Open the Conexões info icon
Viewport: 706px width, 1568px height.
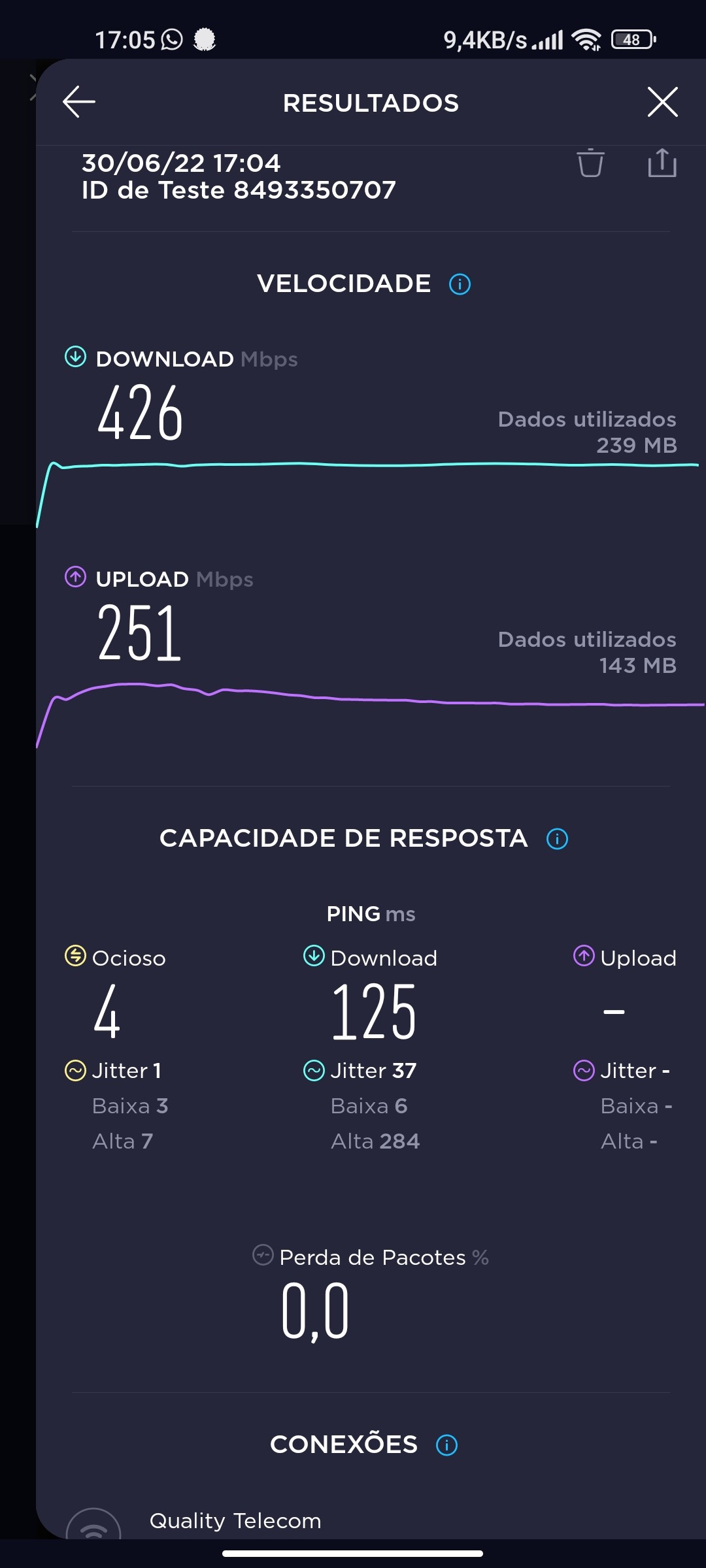tap(446, 1445)
